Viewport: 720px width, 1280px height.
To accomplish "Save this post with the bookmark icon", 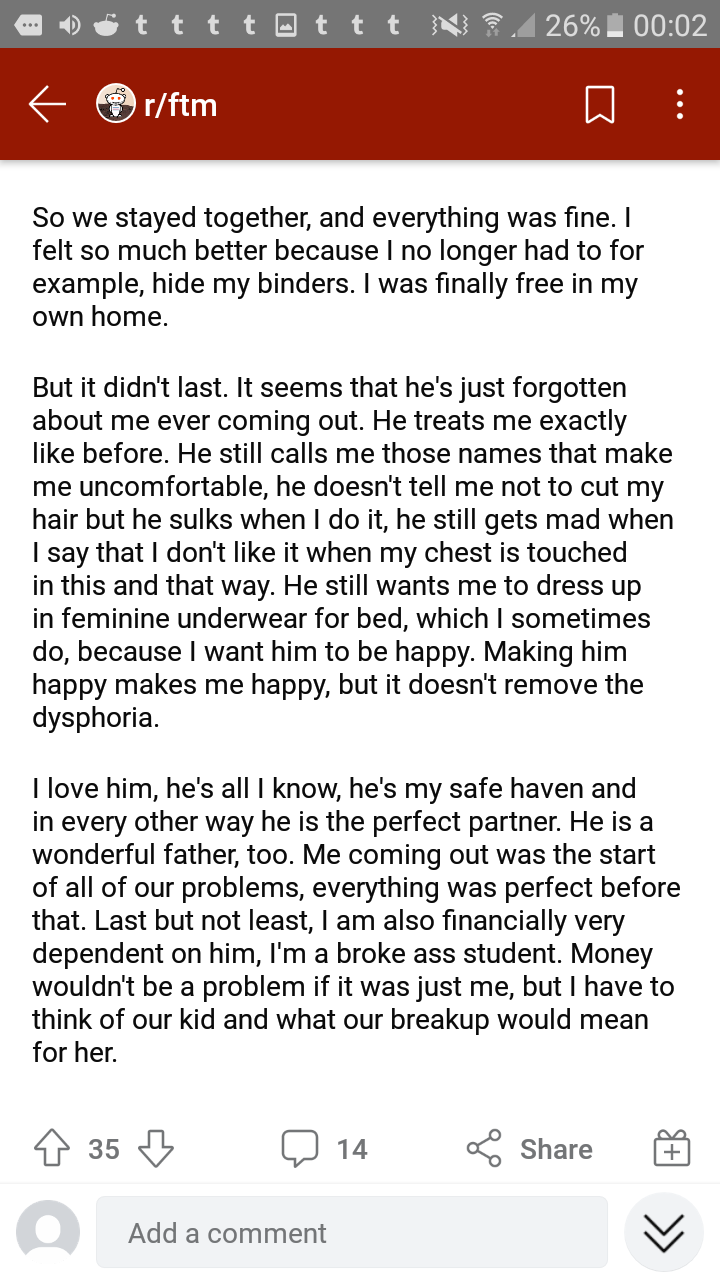I will (599, 104).
